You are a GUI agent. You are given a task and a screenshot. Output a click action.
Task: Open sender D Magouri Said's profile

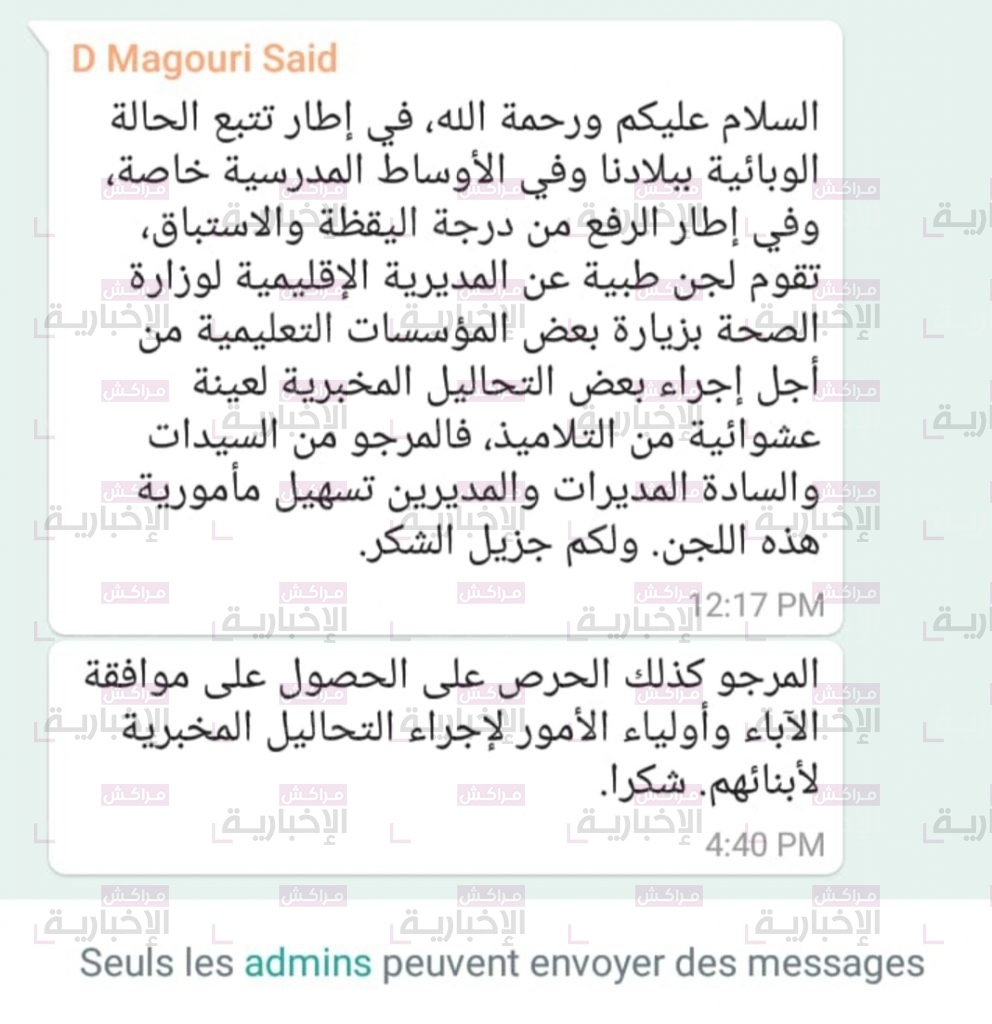point(204,59)
